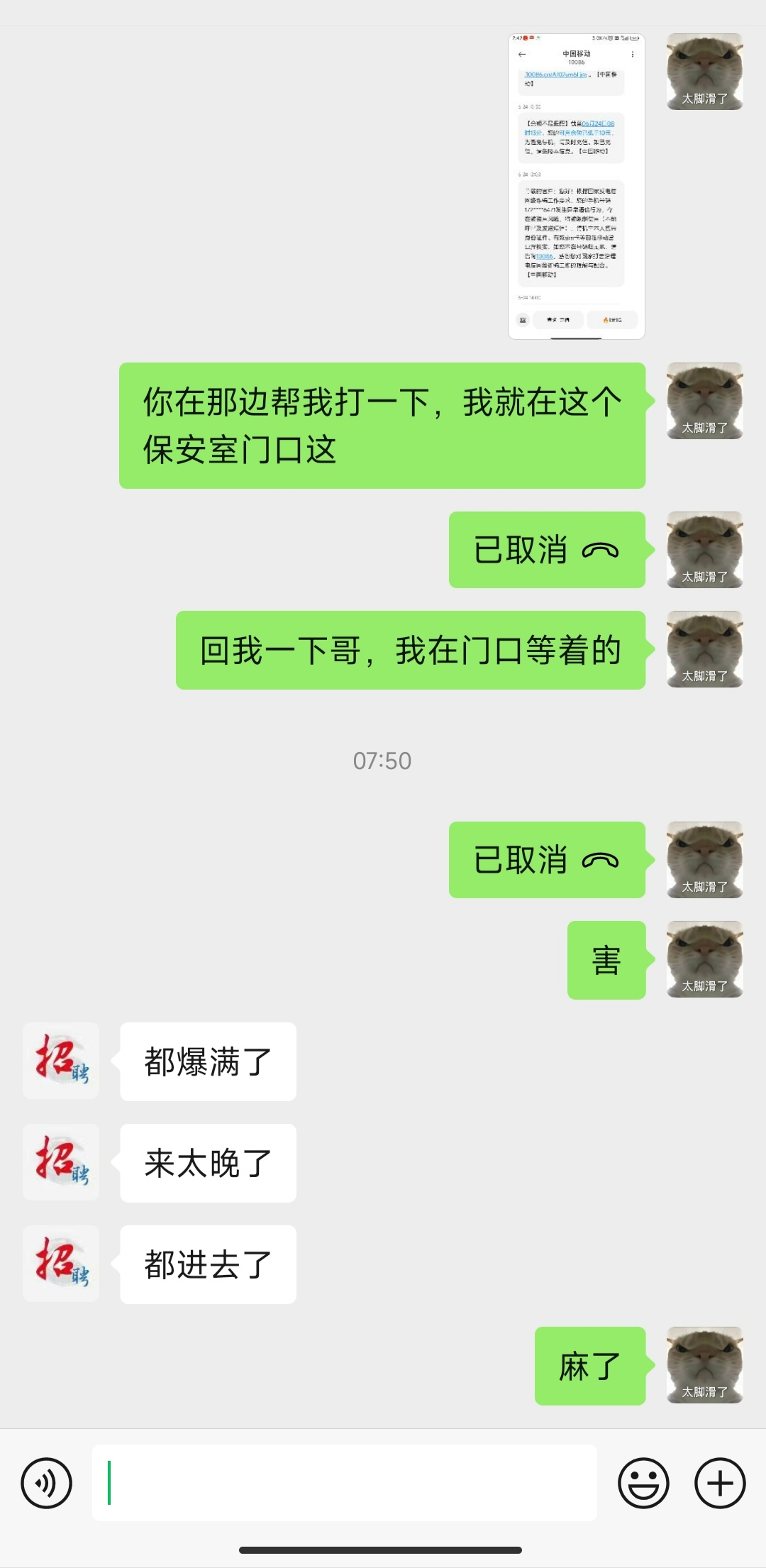This screenshot has width=766, height=1568.
Task: Open the emoji sticker panel
Action: click(643, 1483)
